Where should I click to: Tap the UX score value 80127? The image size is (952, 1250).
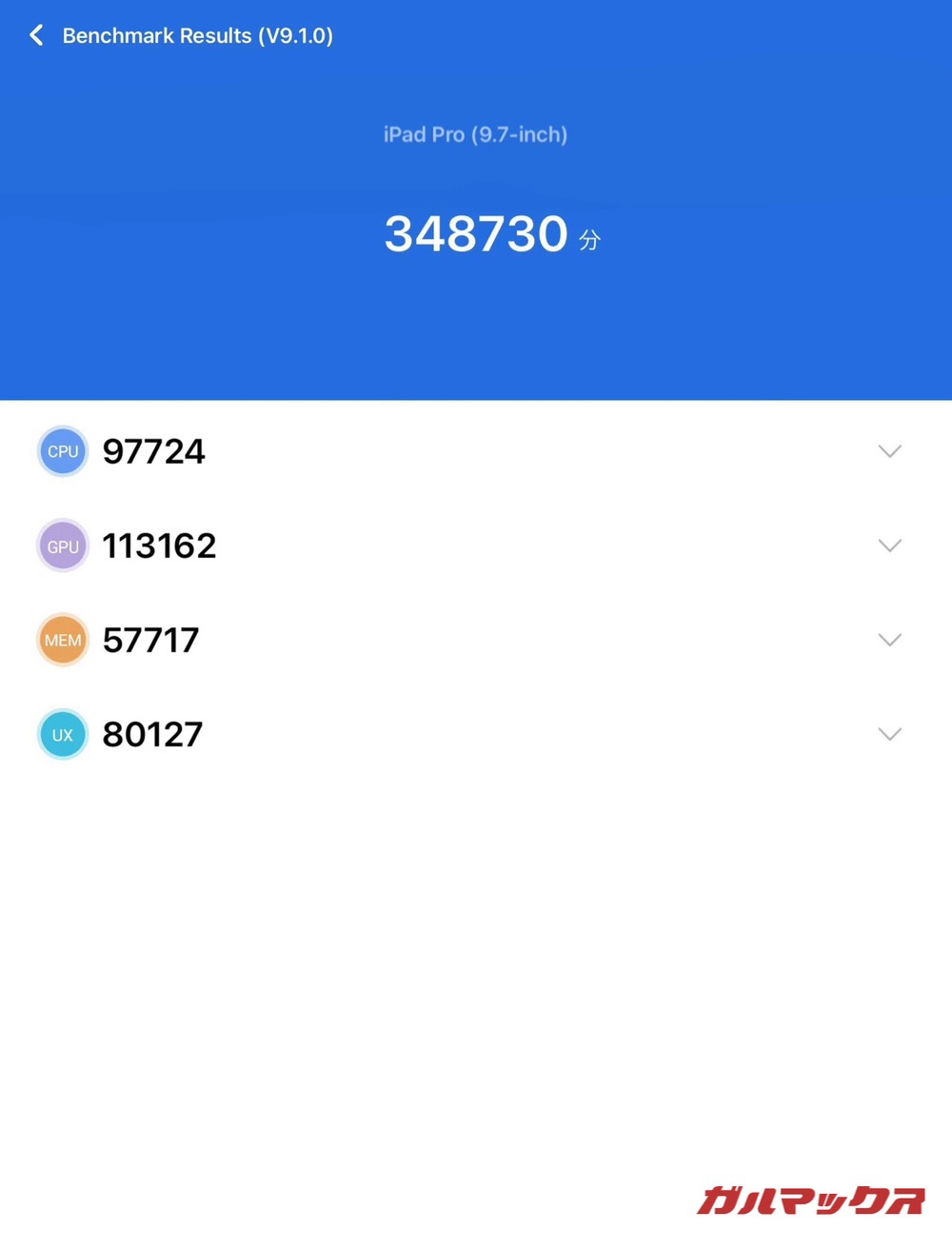[152, 734]
